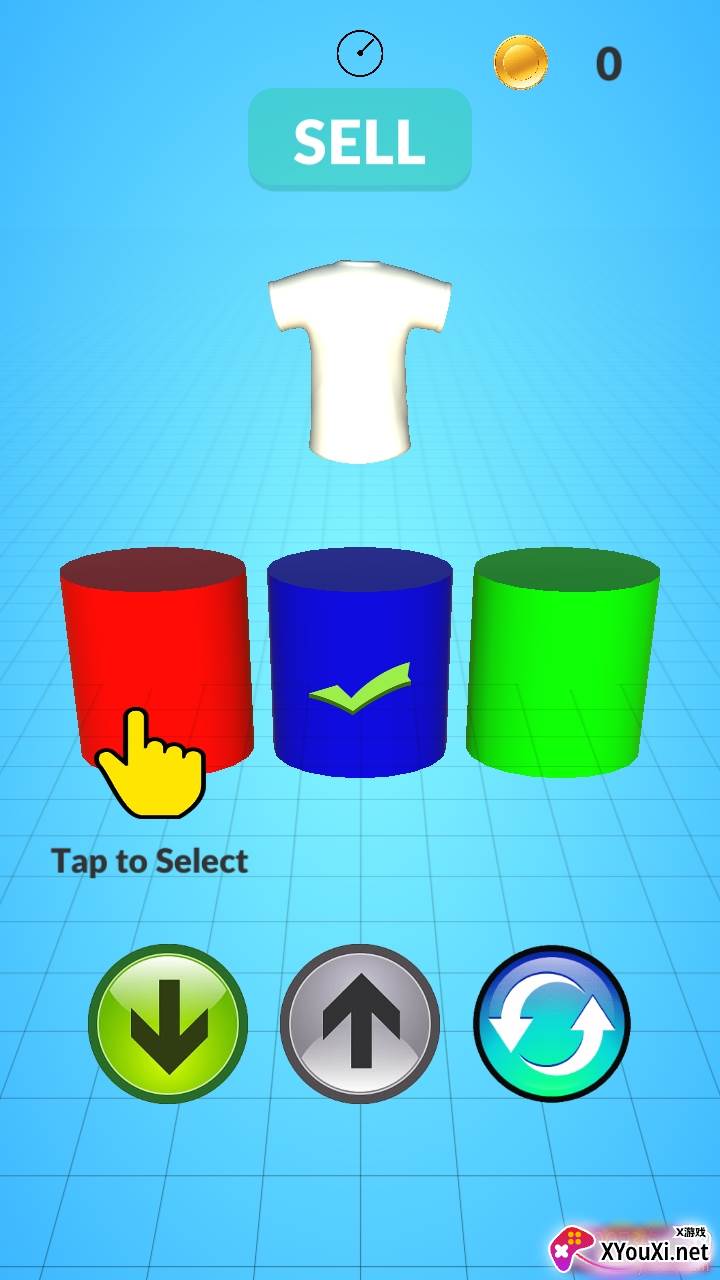Tap the gray up arrow button

tap(360, 1023)
